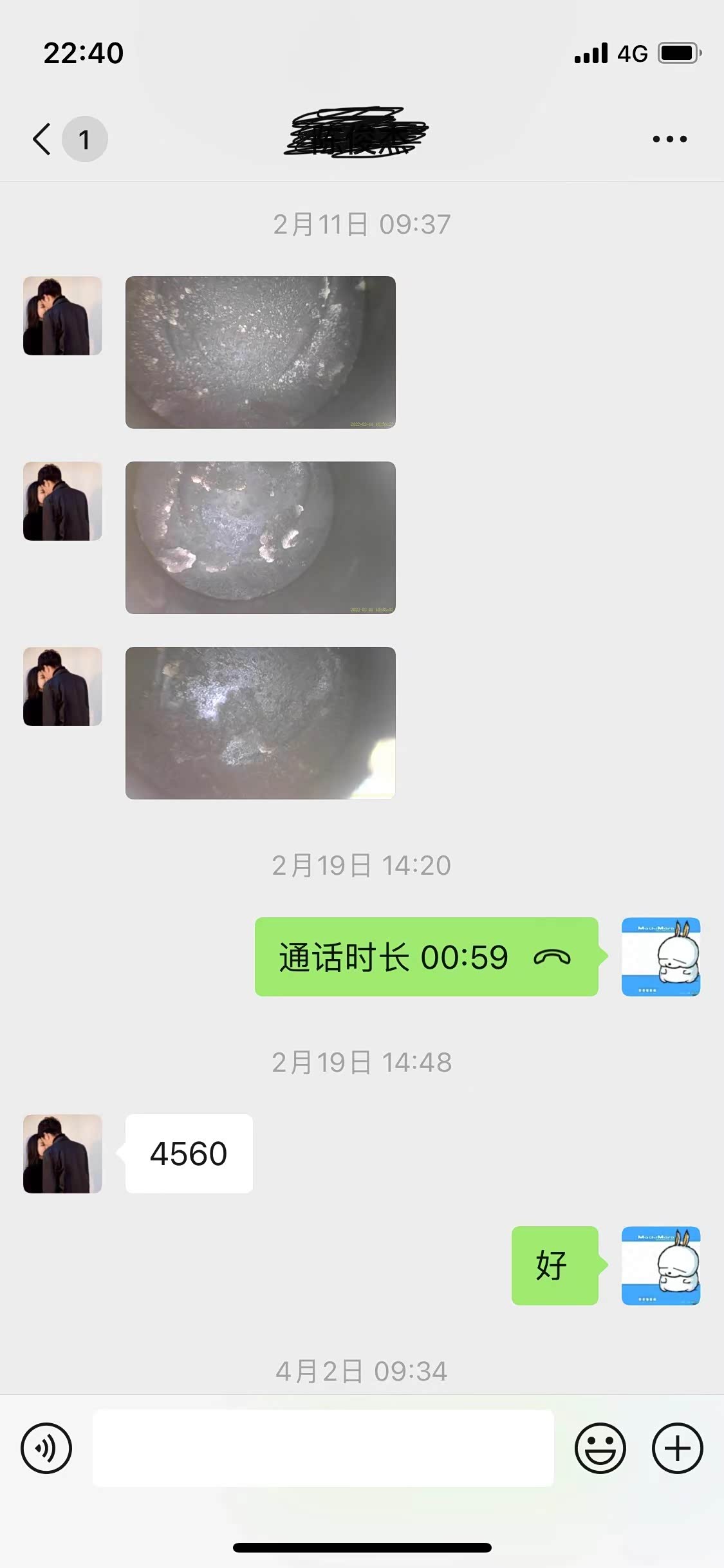This screenshot has height=1568, width=724.
Task: Switch to voice message input
Action: click(x=46, y=1448)
